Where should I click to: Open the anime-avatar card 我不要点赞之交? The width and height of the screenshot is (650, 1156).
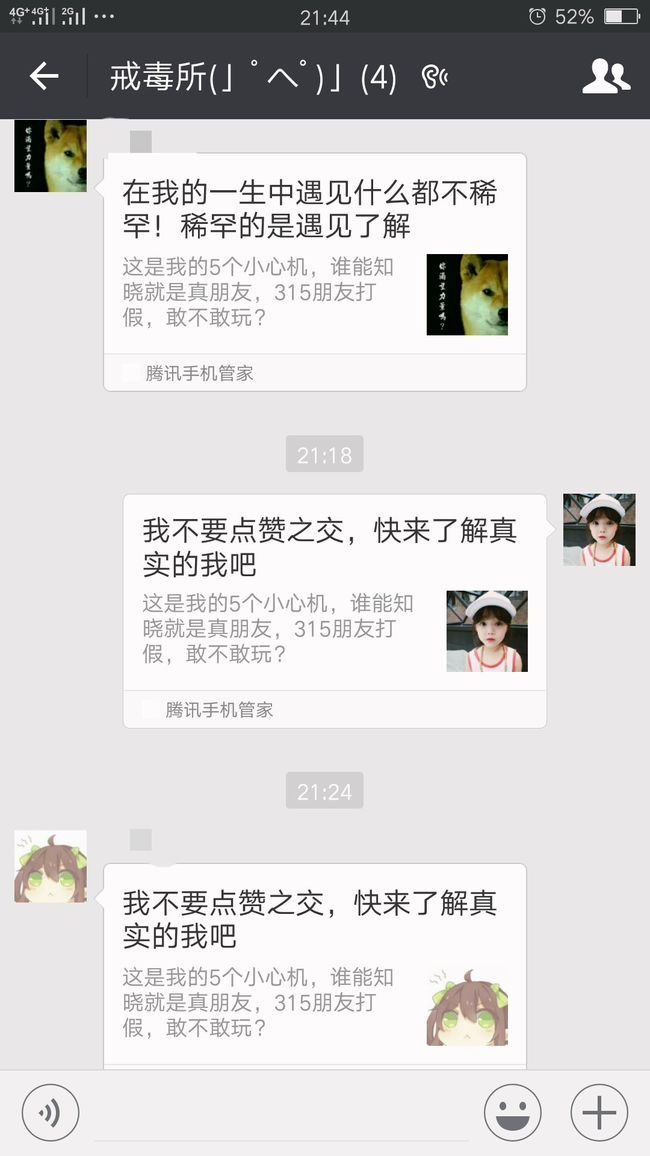point(315,966)
